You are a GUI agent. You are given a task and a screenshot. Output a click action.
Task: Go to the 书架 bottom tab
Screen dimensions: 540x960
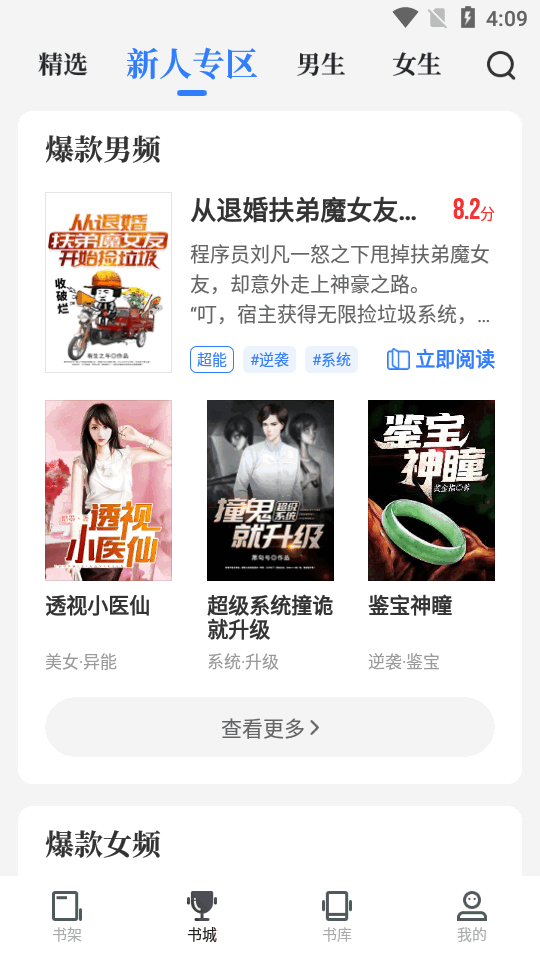click(x=67, y=917)
